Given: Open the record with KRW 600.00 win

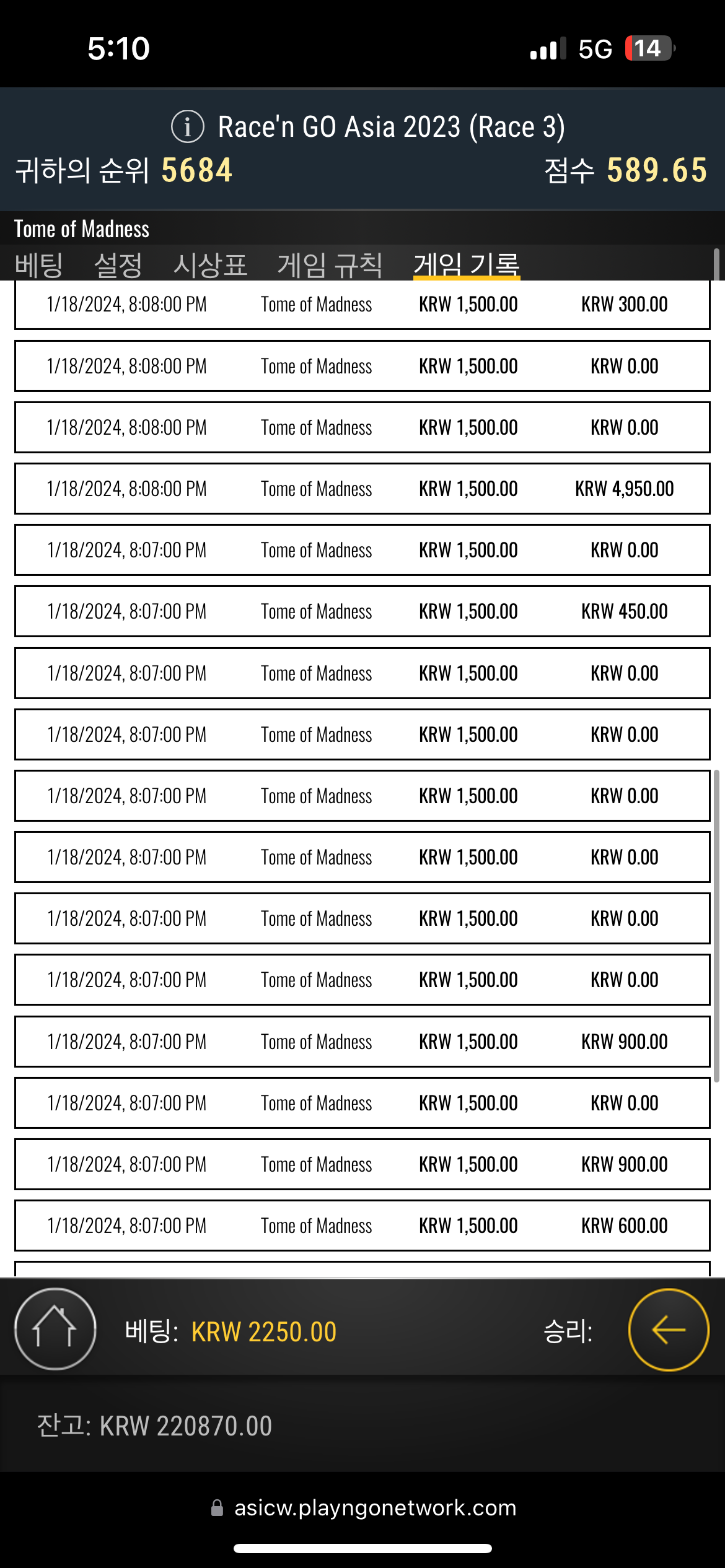Looking at the screenshot, I should (362, 1226).
